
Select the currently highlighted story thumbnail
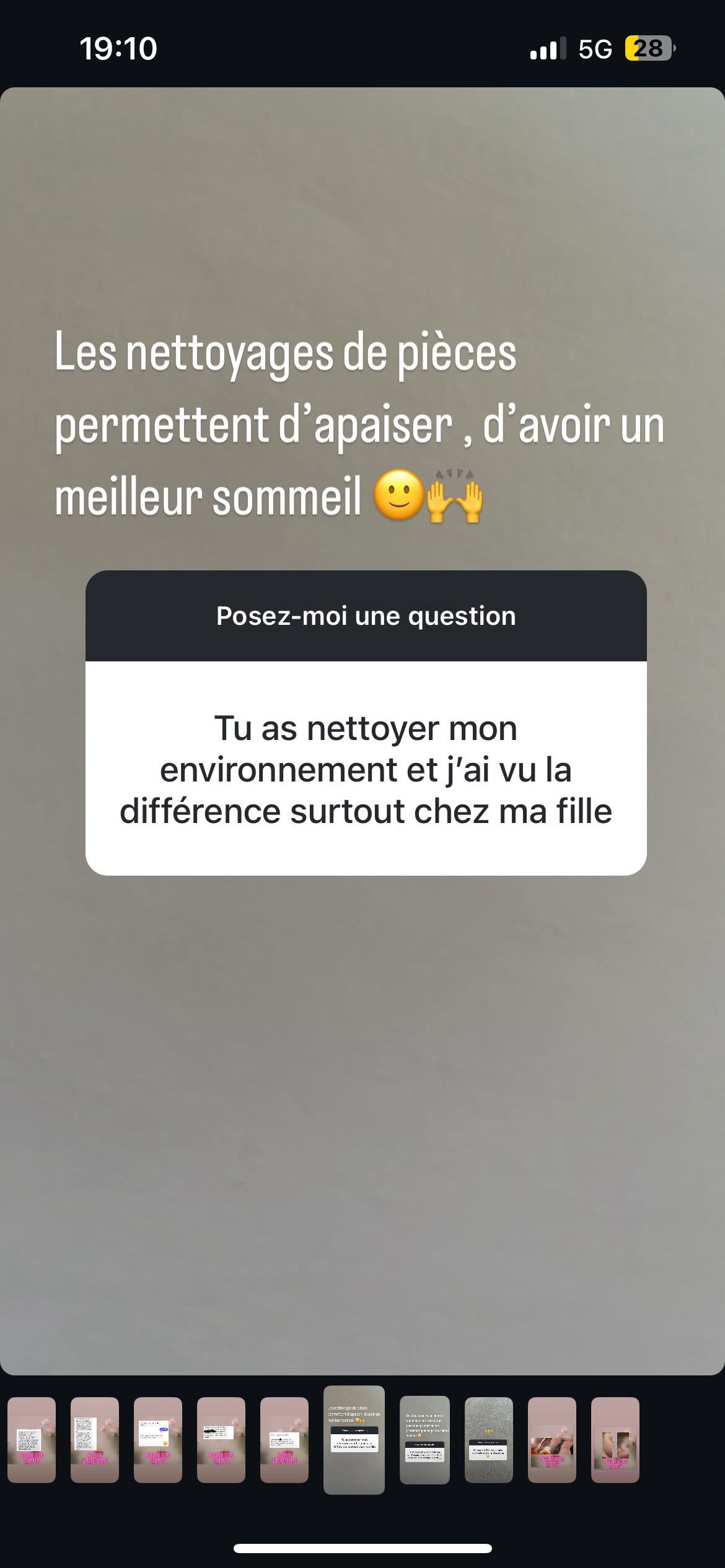pyautogui.click(x=354, y=1439)
